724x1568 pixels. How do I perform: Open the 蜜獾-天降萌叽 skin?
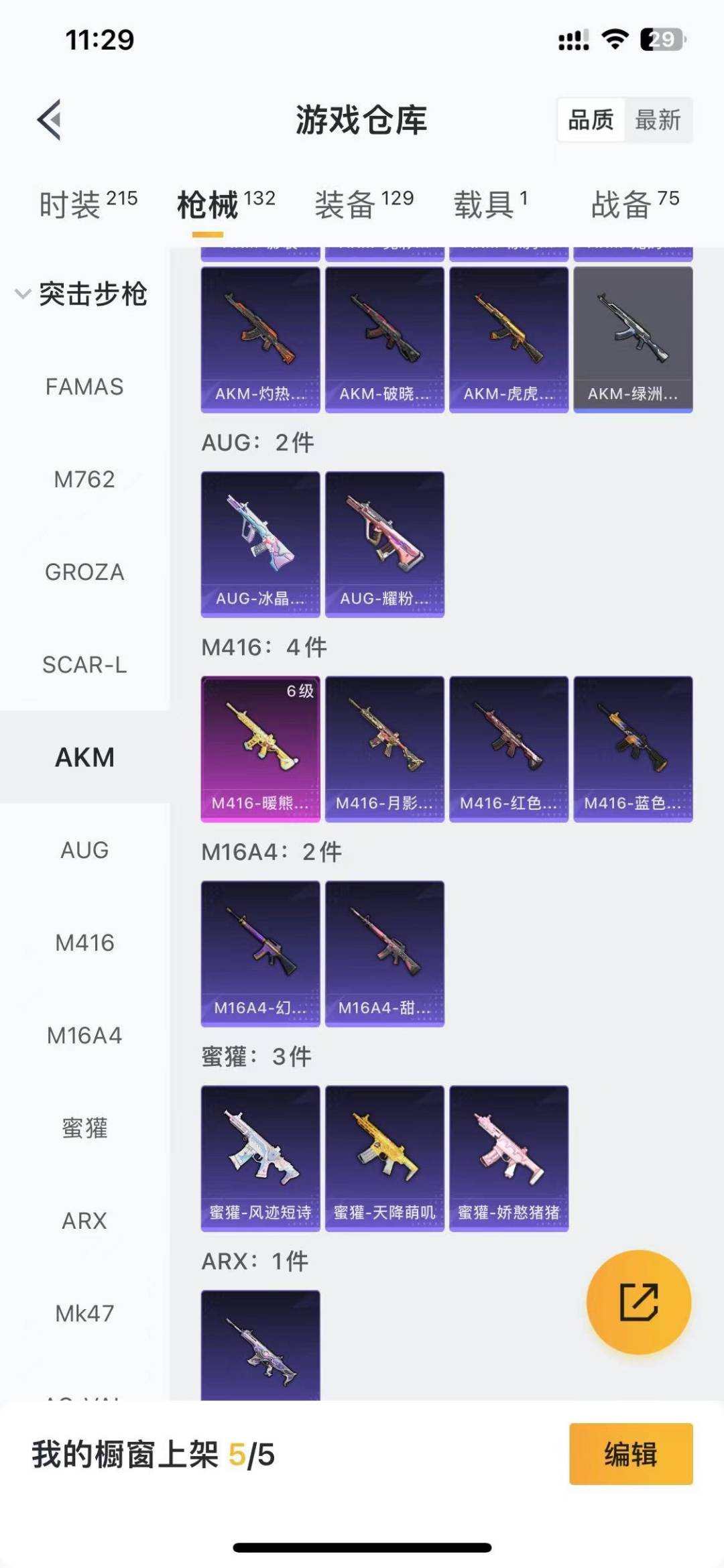[x=384, y=1158]
